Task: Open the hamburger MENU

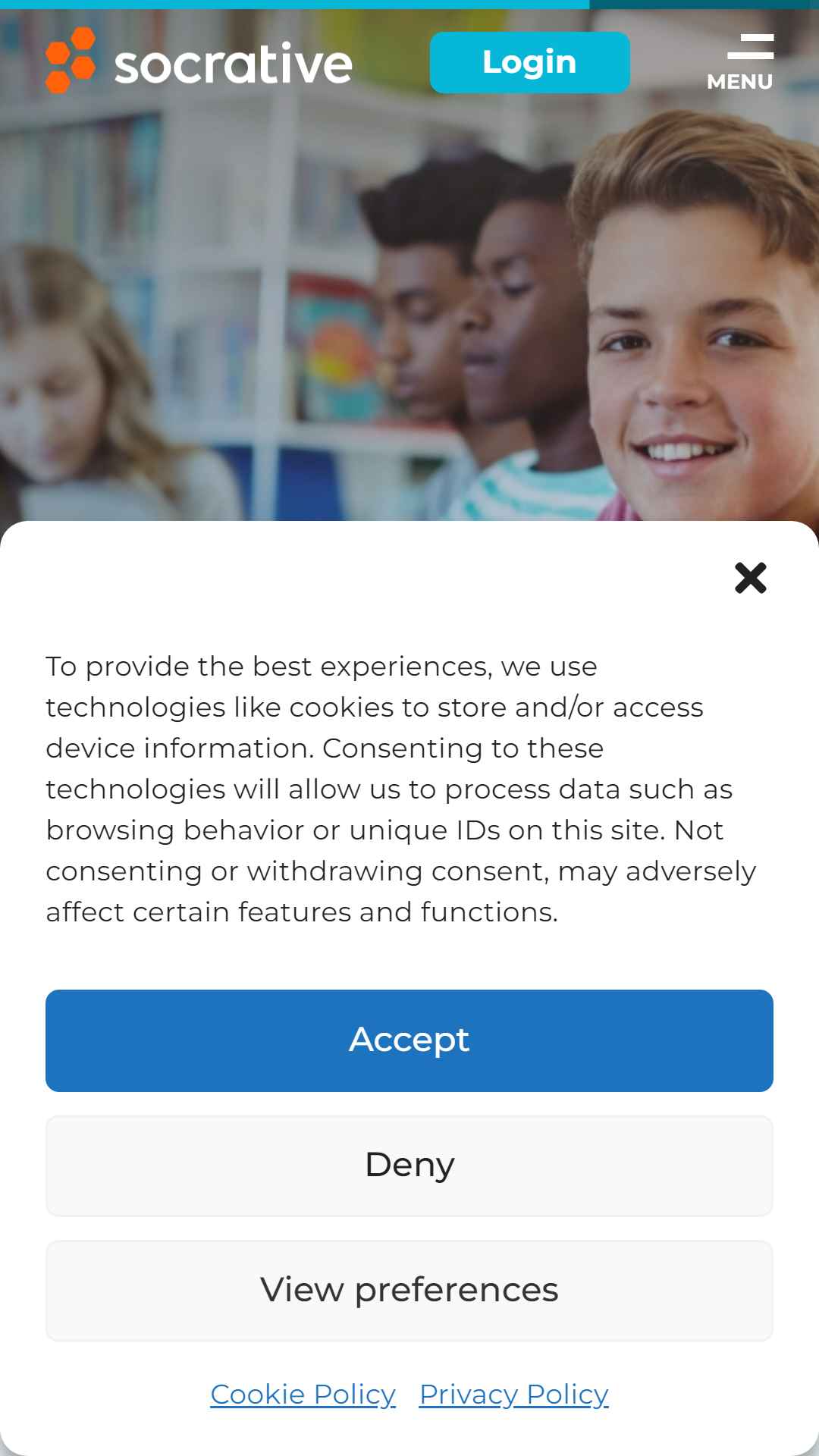Action: 740,63
